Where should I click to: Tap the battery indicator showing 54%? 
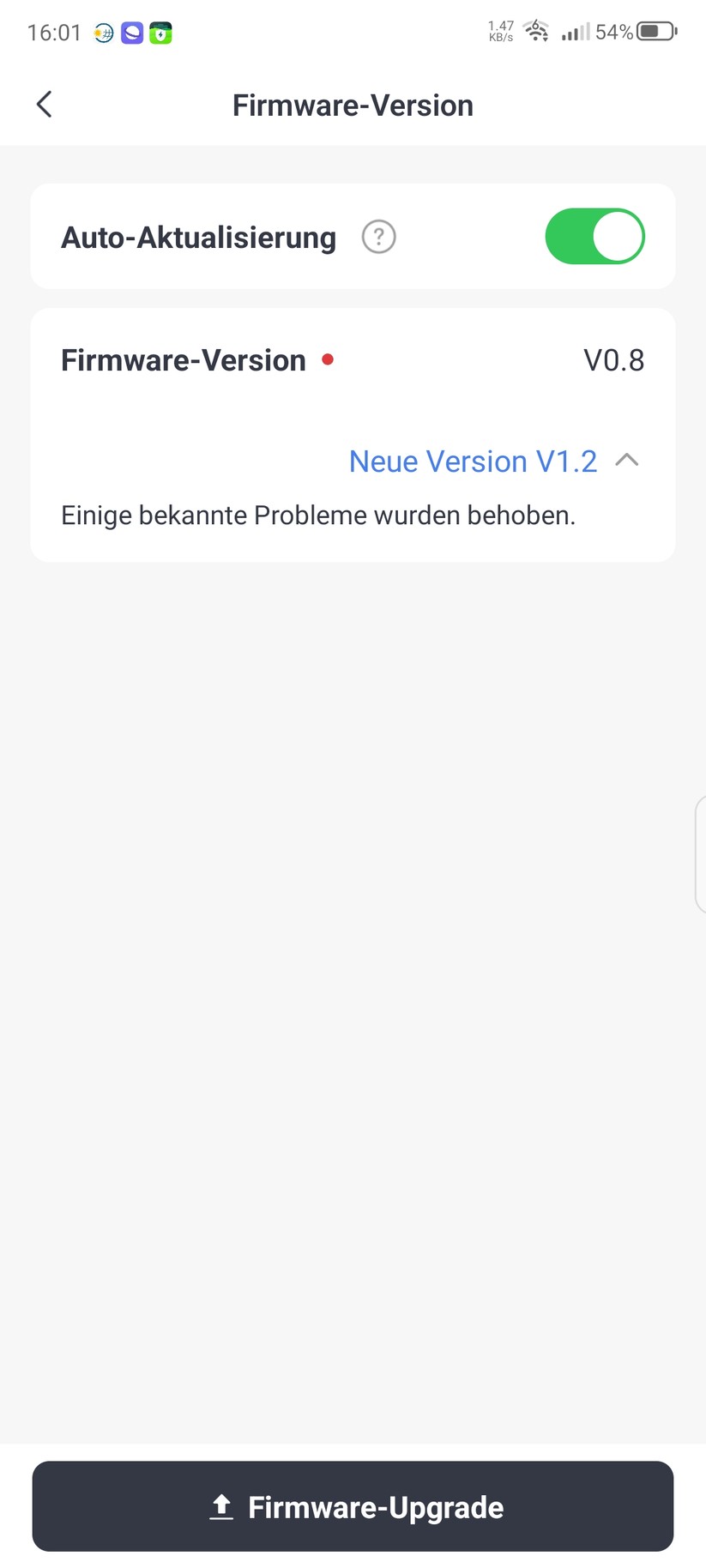click(653, 31)
